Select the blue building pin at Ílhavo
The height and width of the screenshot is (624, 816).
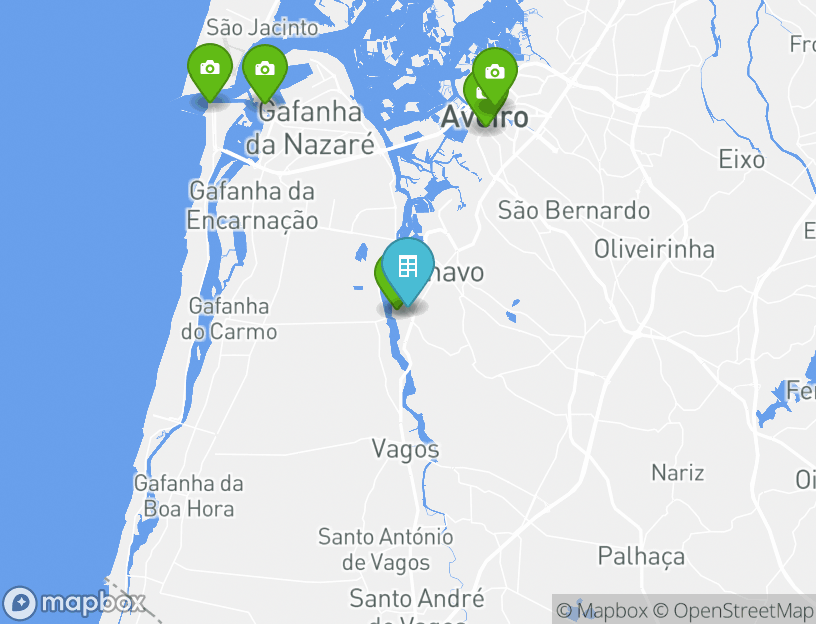(408, 268)
